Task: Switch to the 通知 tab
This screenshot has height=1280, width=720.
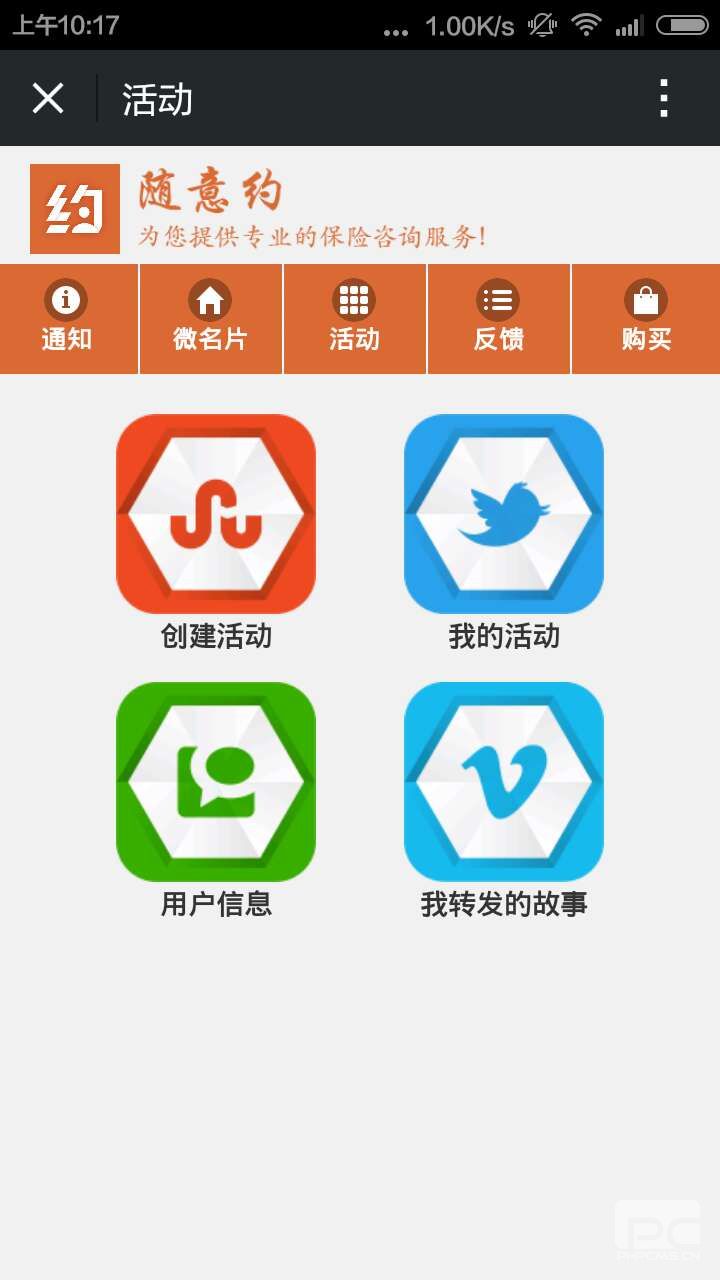Action: pyautogui.click(x=67, y=318)
